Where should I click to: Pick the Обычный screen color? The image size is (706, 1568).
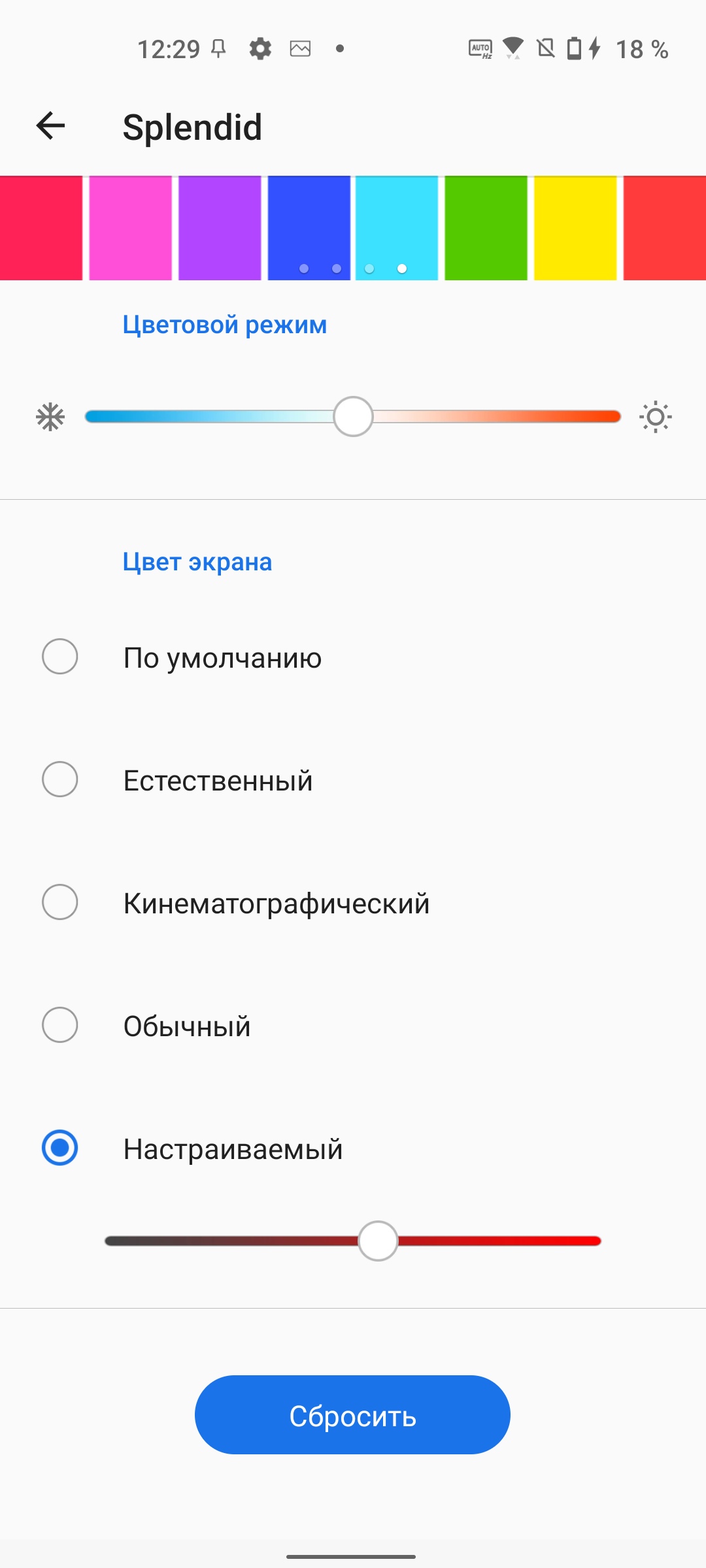[60, 1025]
